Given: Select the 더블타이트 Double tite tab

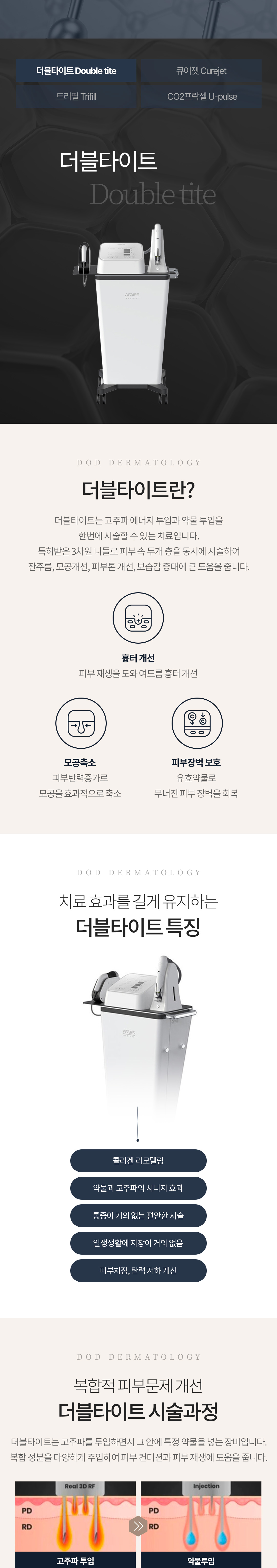Looking at the screenshot, I should (x=76, y=71).
